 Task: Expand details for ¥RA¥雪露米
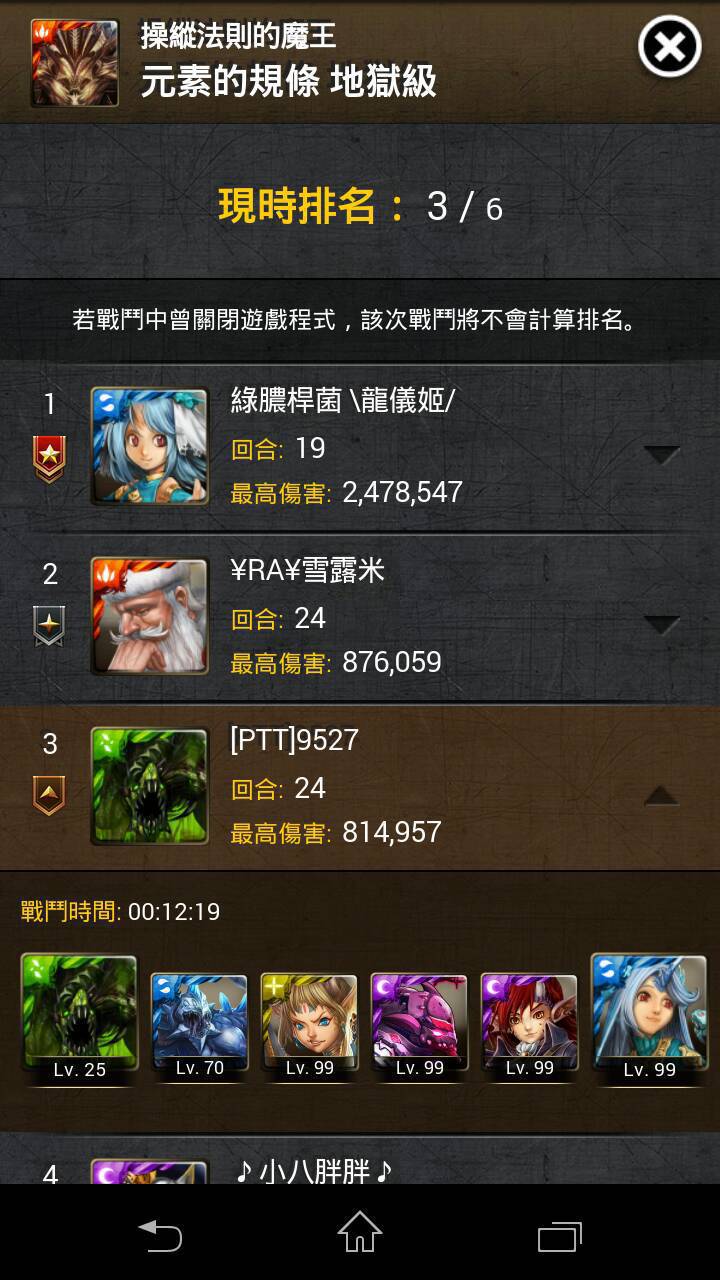tap(661, 625)
